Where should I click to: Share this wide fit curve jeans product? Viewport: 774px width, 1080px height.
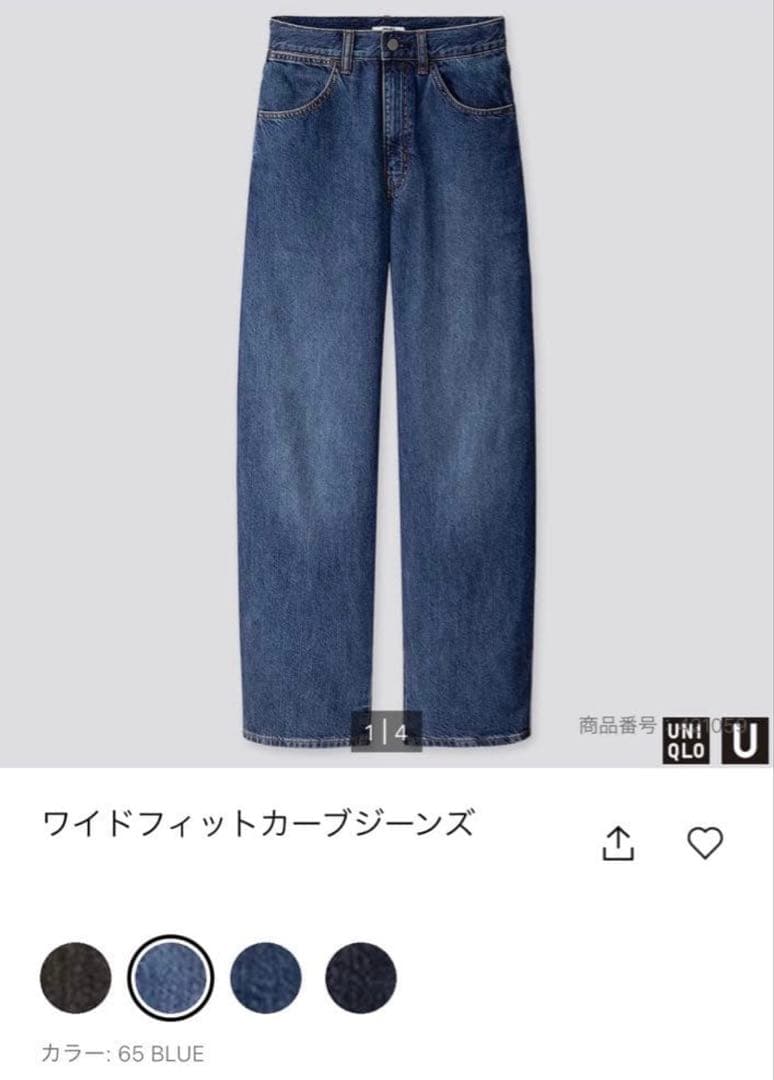[618, 843]
